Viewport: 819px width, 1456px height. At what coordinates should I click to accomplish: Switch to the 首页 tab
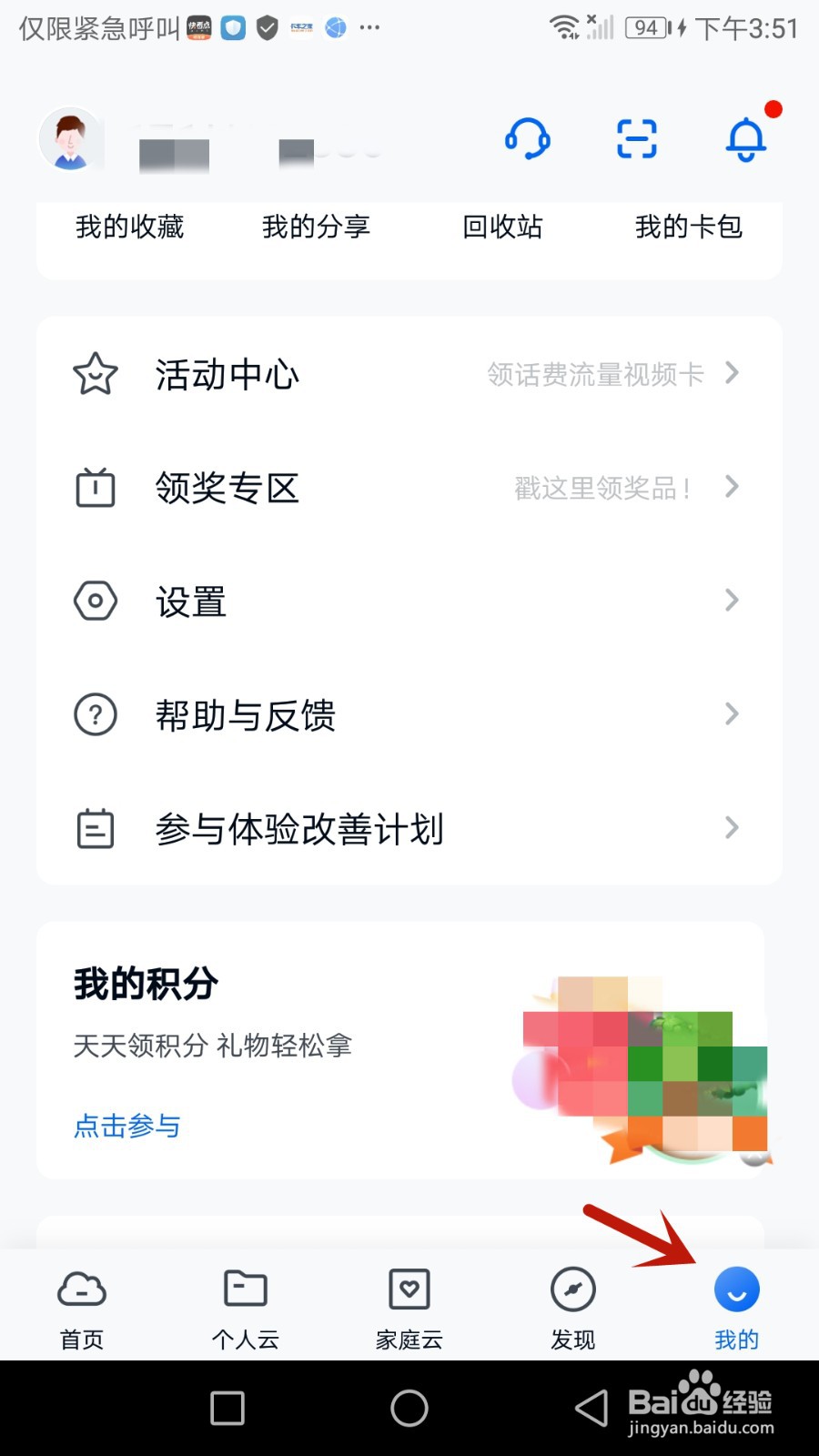[x=81, y=1306]
